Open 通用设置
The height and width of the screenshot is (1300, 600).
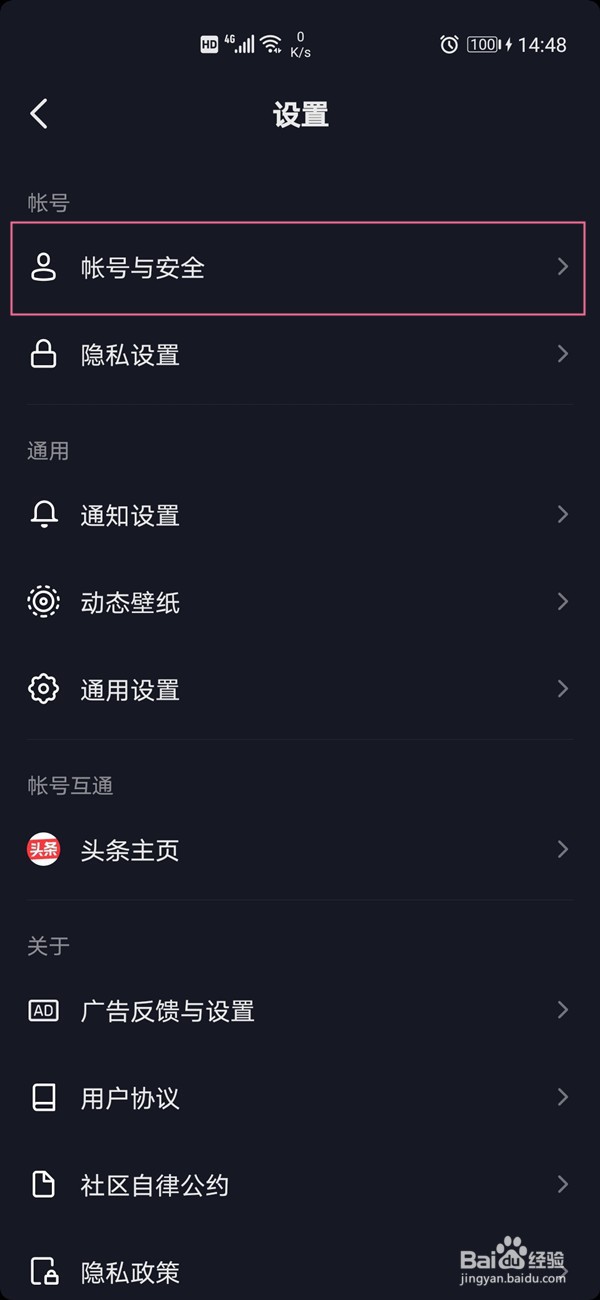[299, 689]
